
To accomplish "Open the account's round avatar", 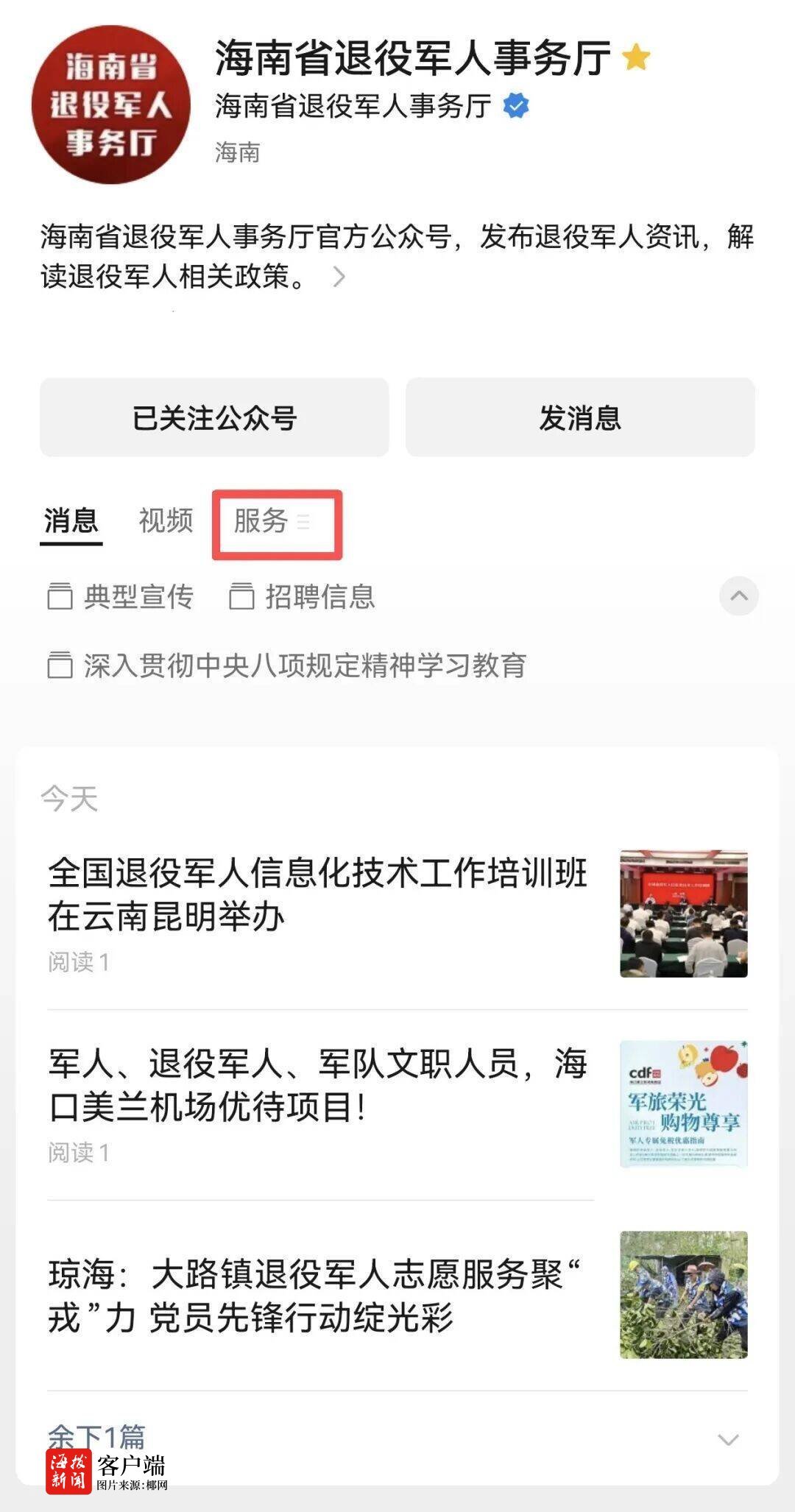I will (x=110, y=104).
